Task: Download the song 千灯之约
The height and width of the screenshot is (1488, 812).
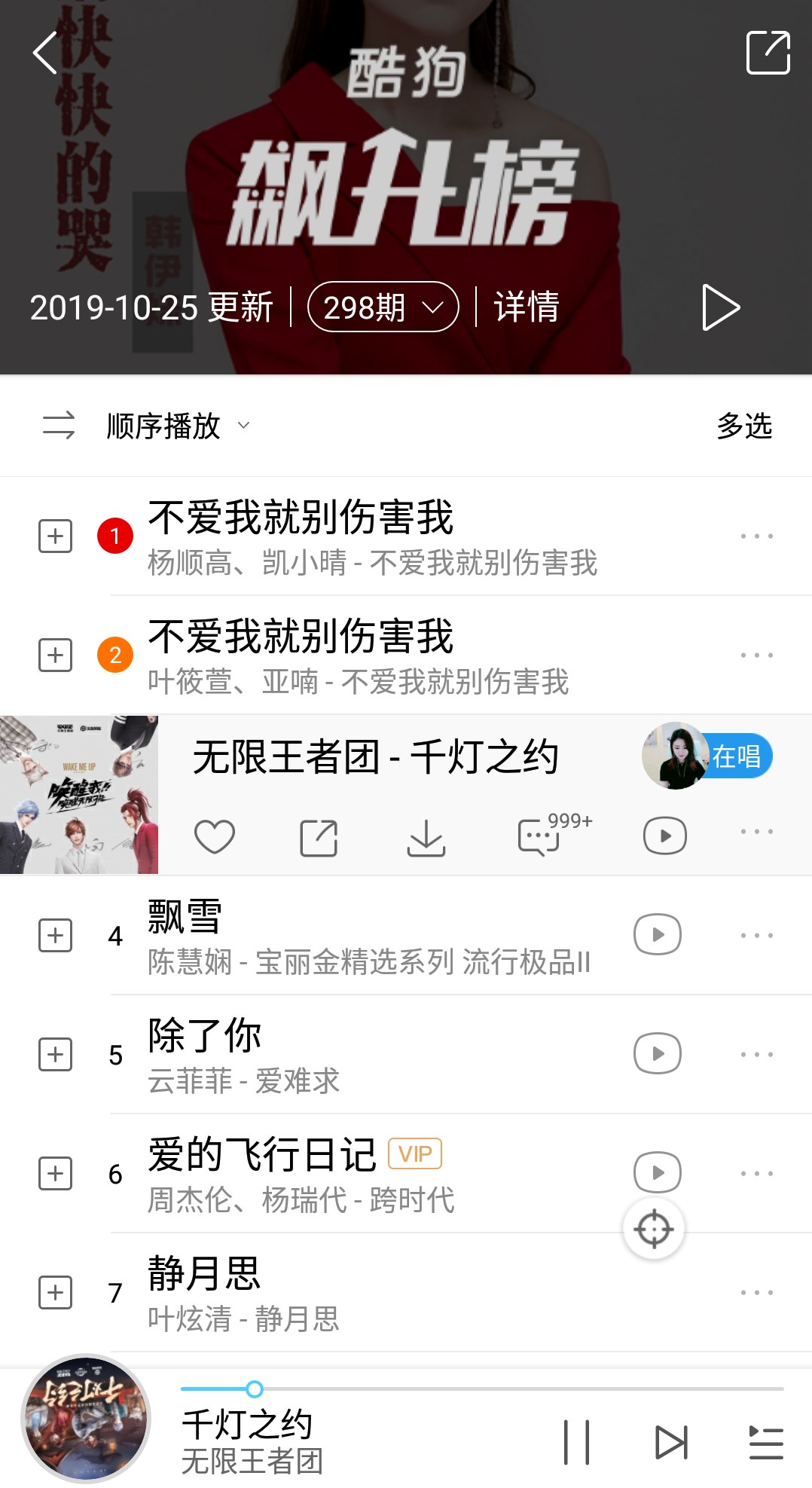Action: coord(426,838)
